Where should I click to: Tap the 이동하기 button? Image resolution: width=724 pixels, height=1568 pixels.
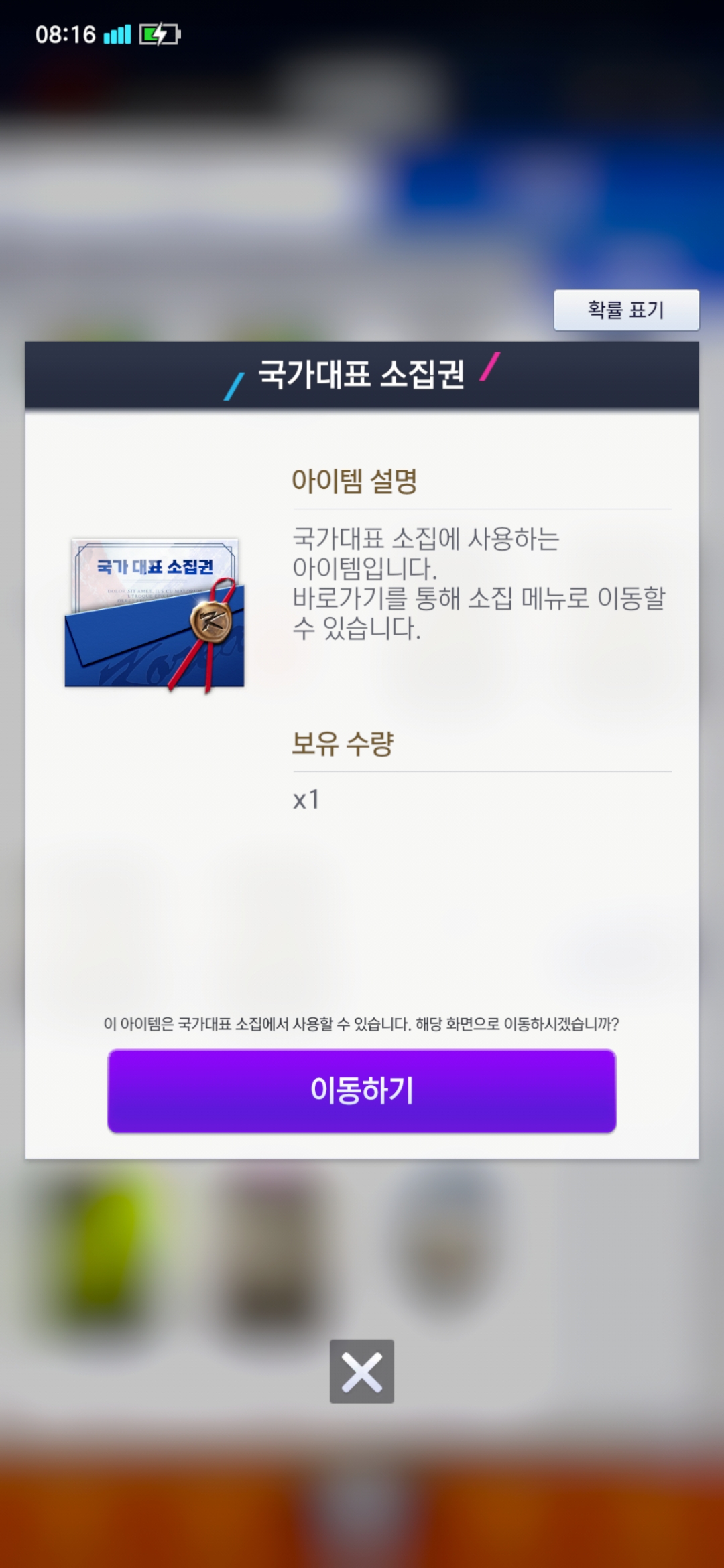pyautogui.click(x=362, y=1091)
